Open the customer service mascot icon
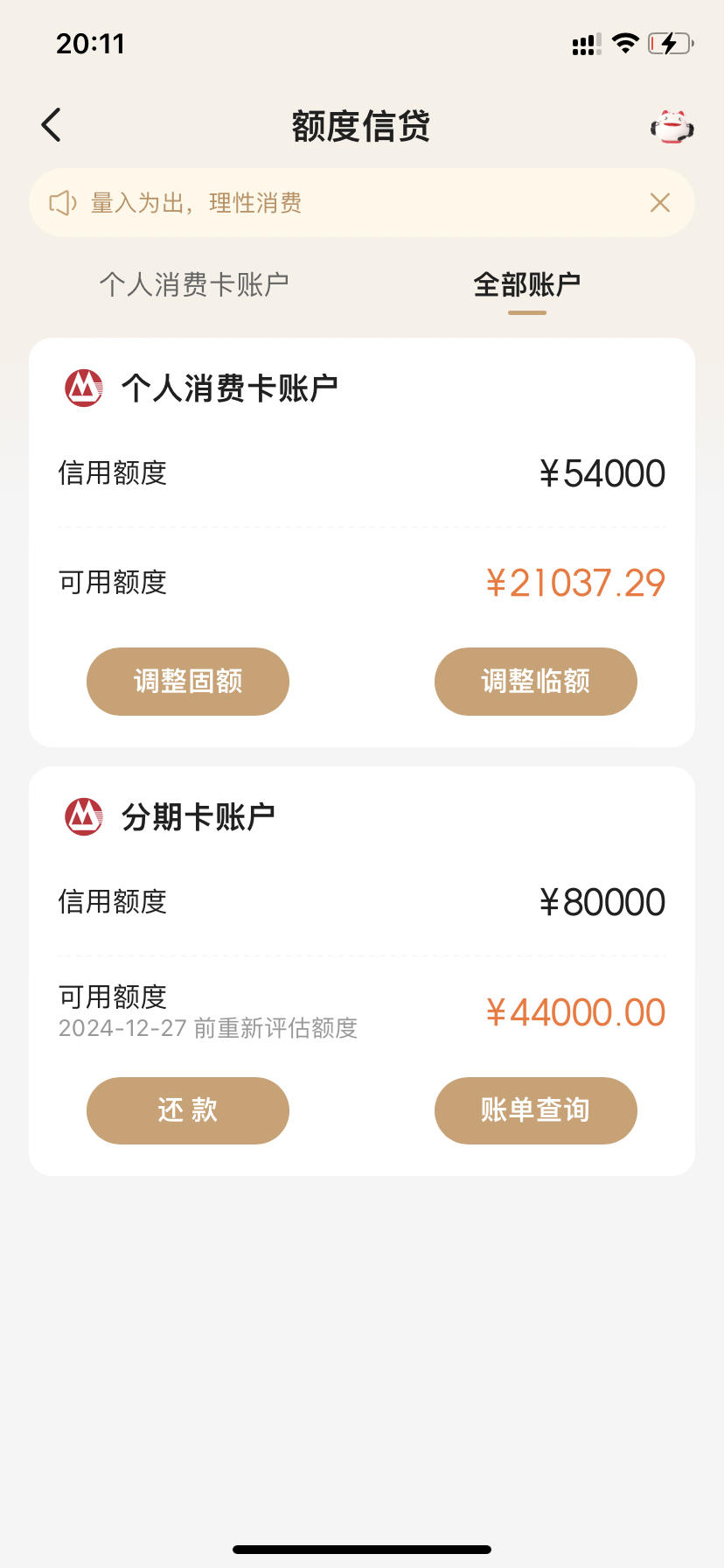The image size is (724, 1568). pos(672,127)
